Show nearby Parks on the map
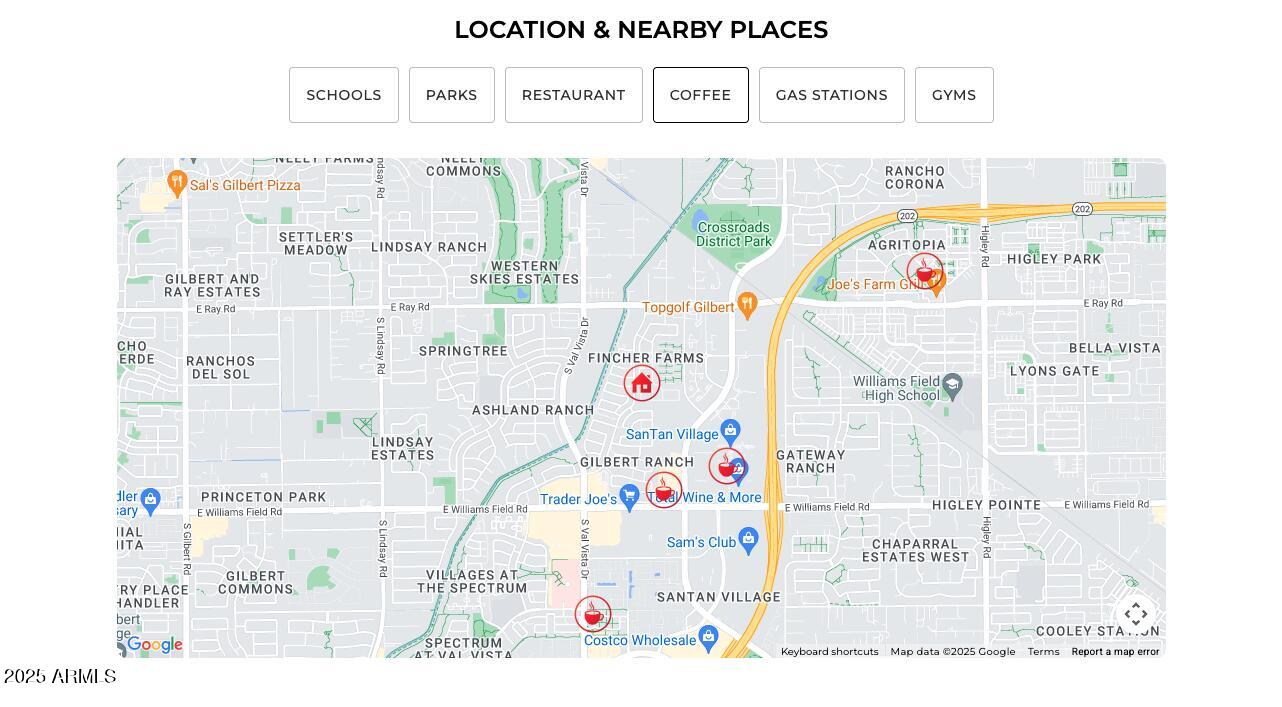Screen dimensions: 1282x707 coord(451,95)
